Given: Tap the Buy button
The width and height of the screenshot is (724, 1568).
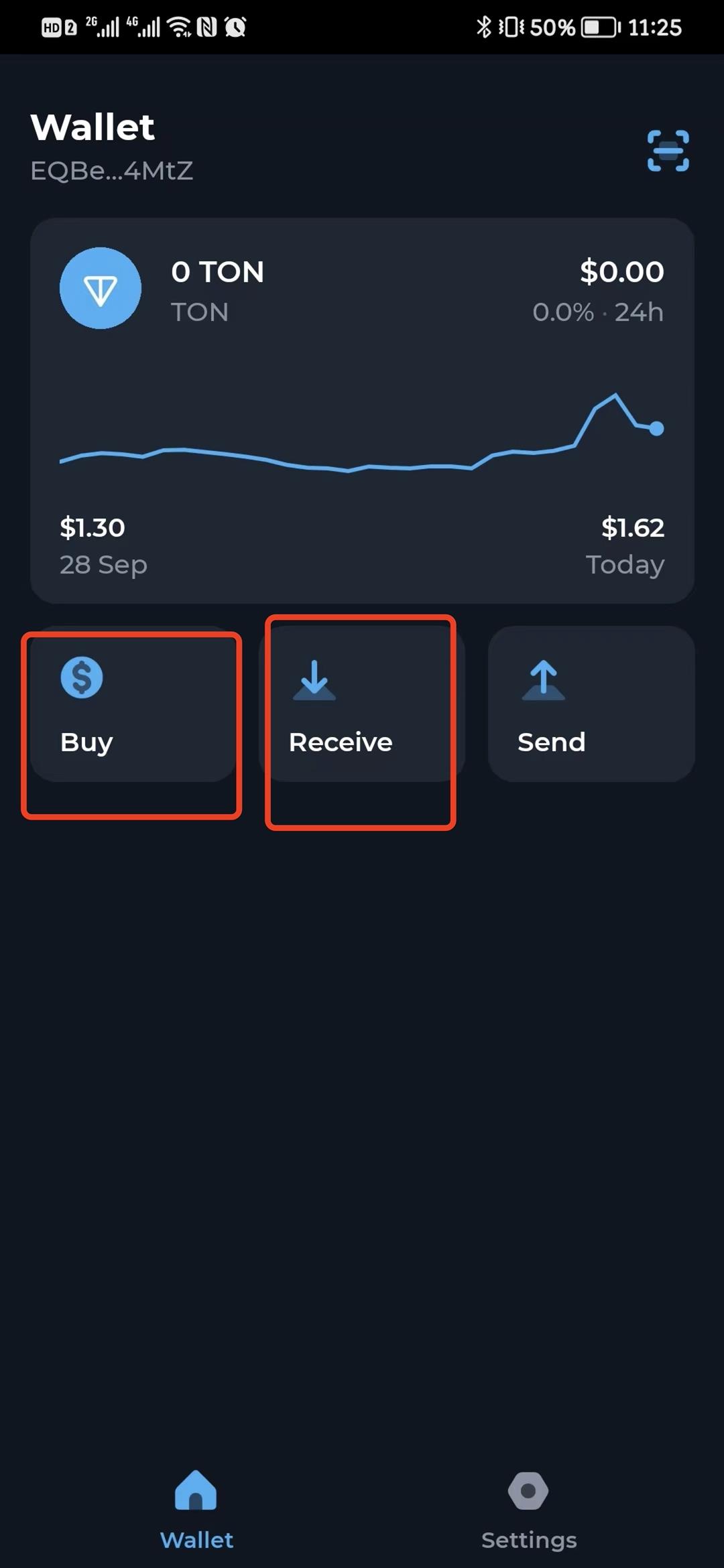Looking at the screenshot, I should (133, 704).
